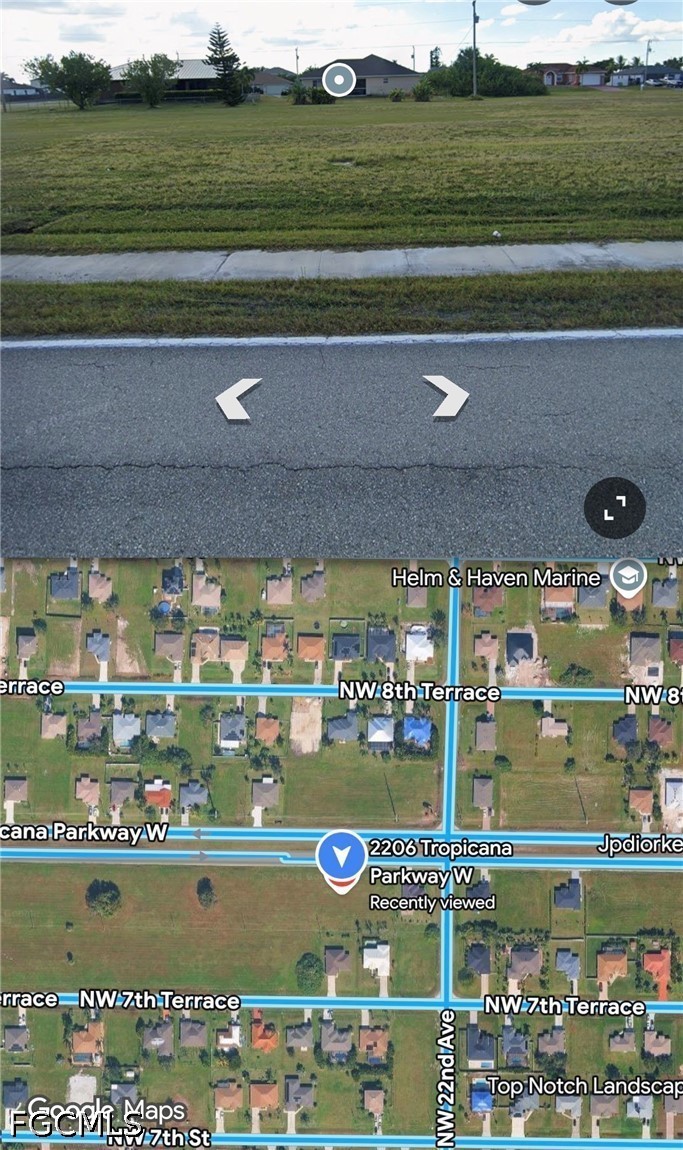The image size is (683, 1150).
Task: Move street view to the right arrow
Action: coord(446,396)
